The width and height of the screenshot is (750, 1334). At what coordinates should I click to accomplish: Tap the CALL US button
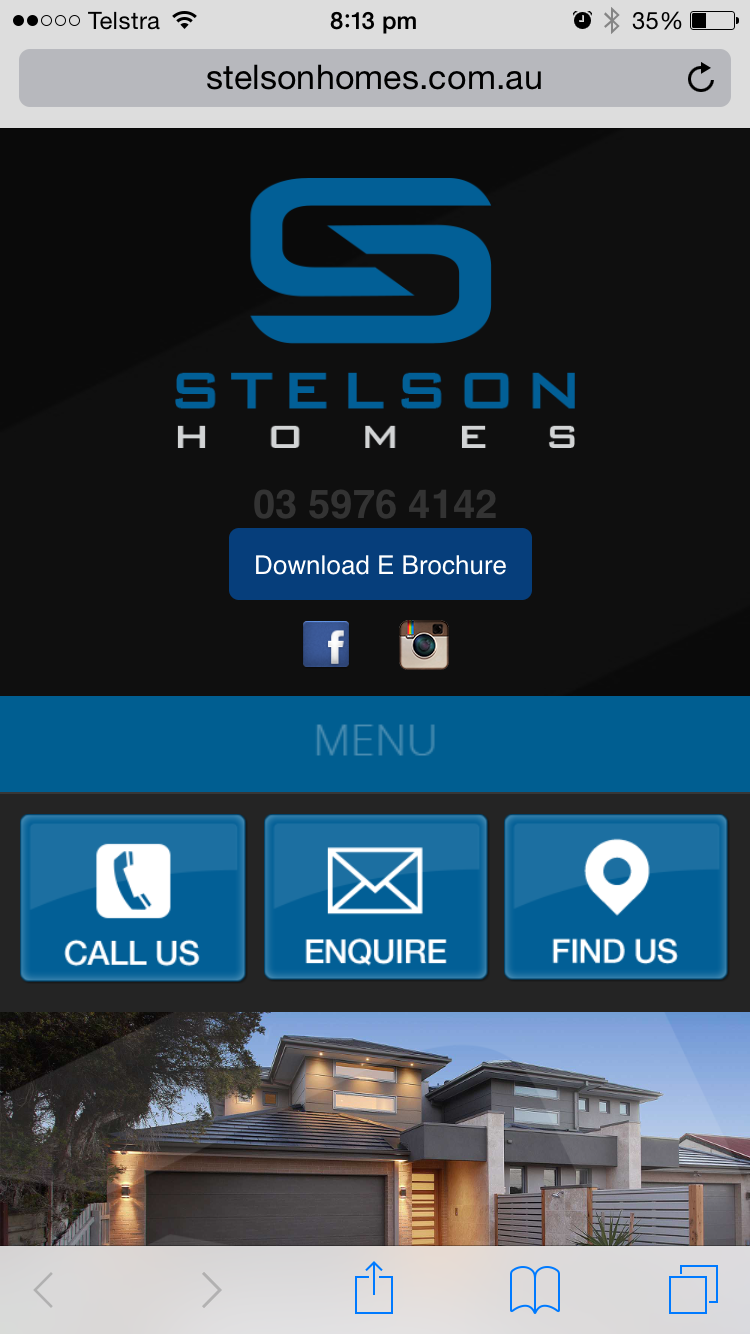[x=133, y=897]
